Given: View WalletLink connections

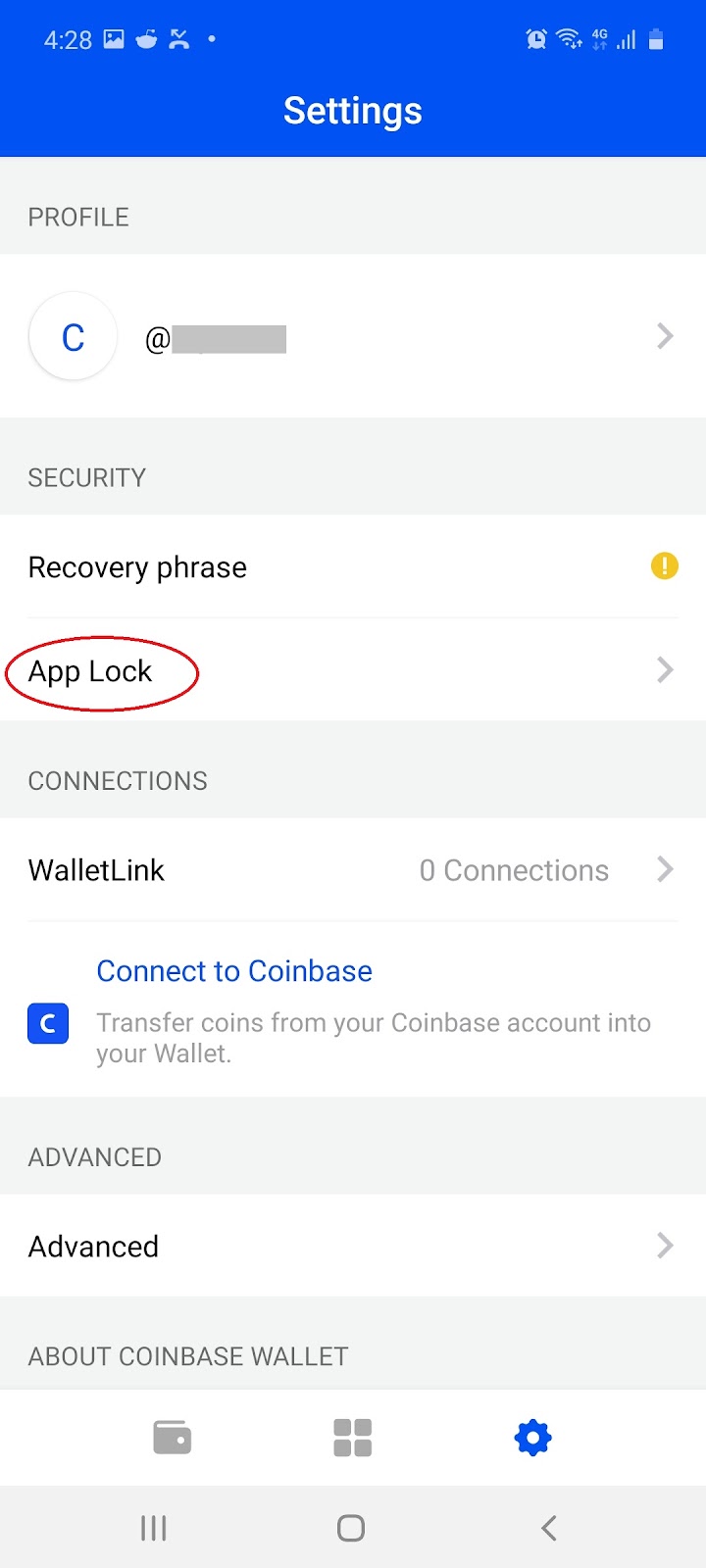Looking at the screenshot, I should pos(353,870).
